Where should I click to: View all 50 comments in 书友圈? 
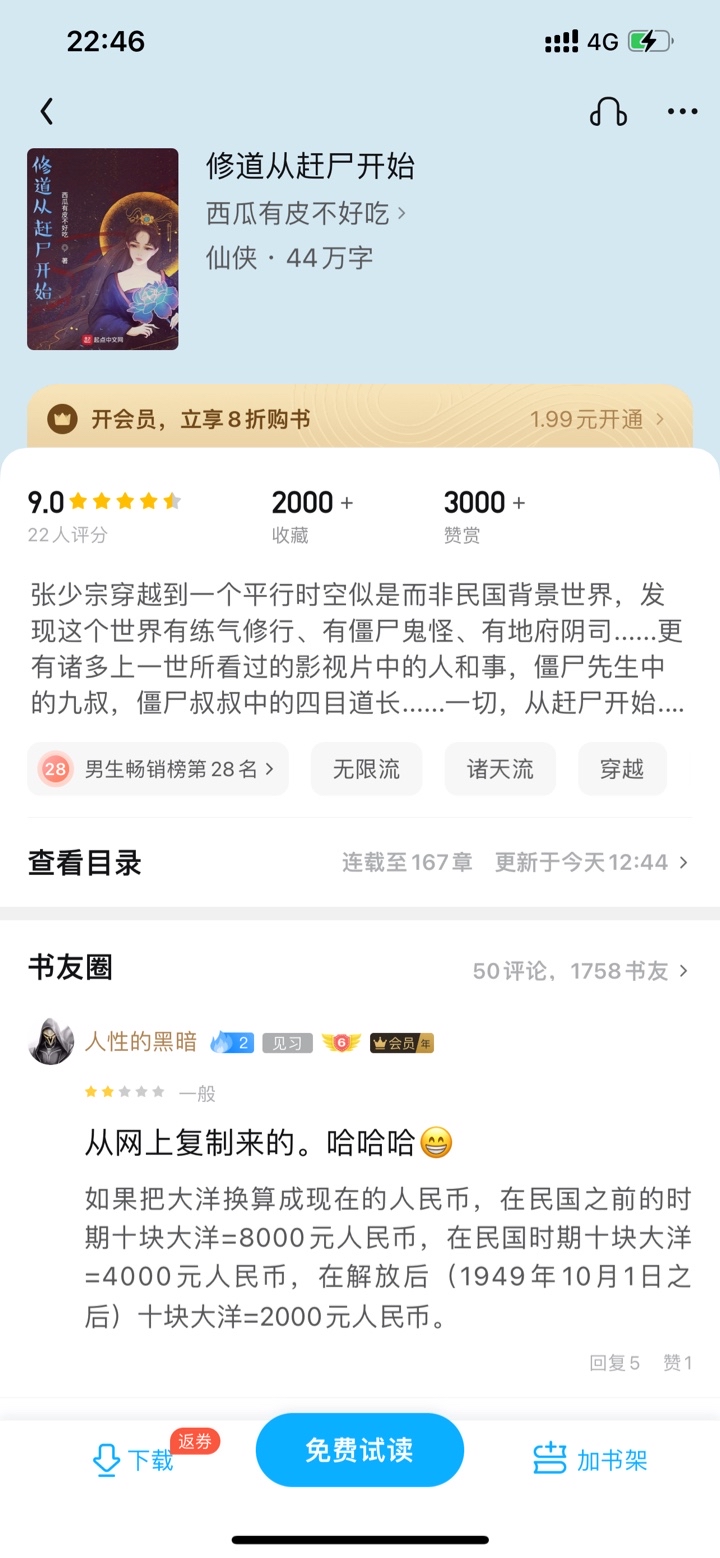tap(580, 971)
